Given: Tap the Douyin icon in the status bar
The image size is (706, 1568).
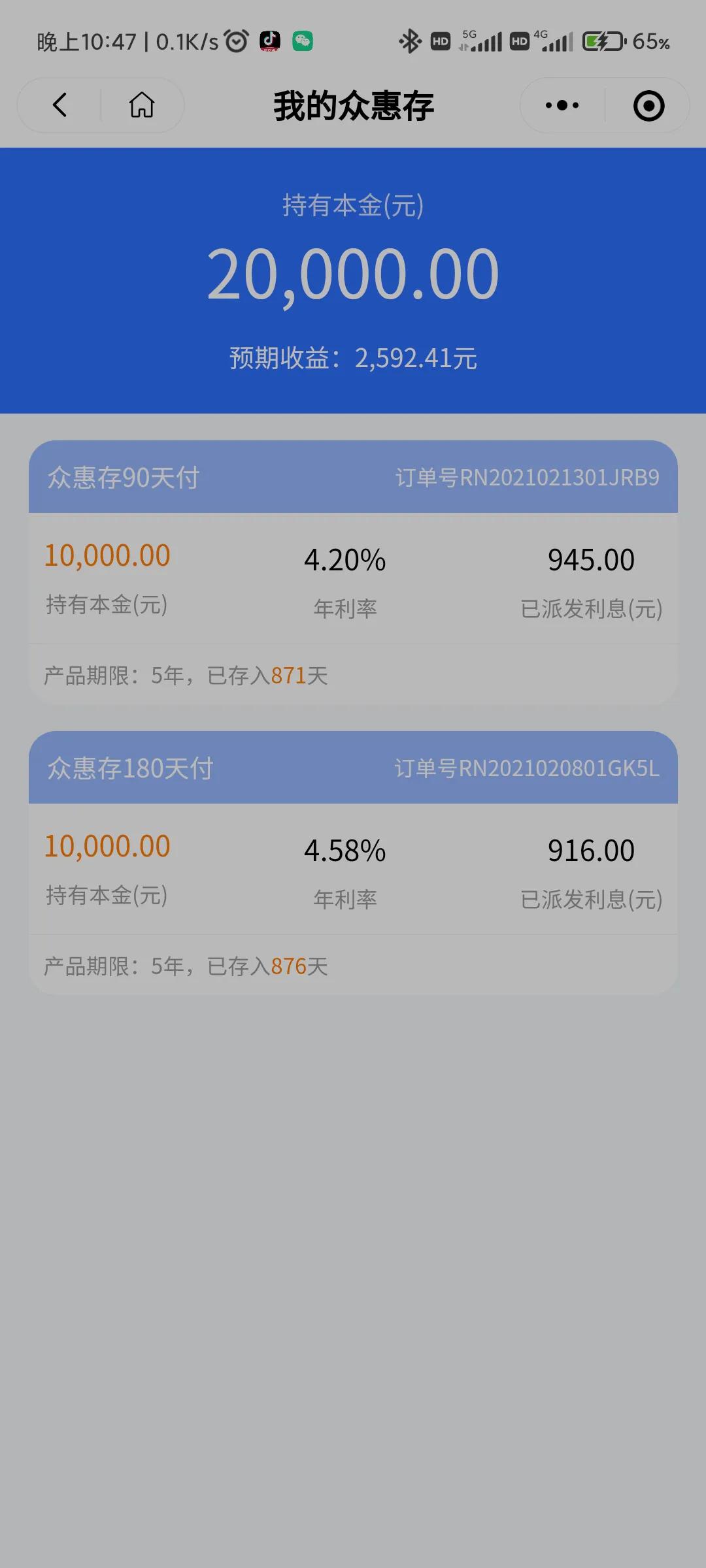Looking at the screenshot, I should pos(269,41).
